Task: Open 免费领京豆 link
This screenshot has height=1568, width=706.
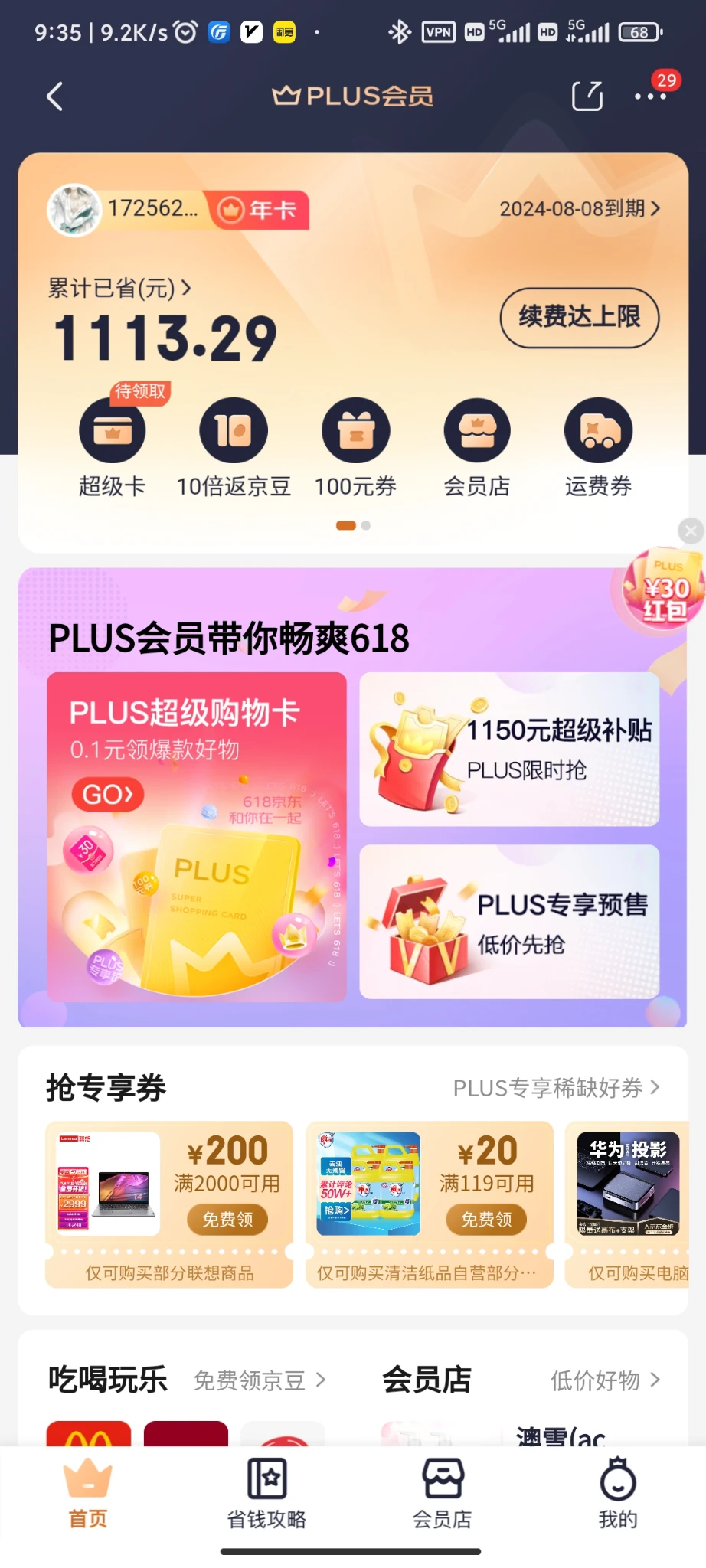Action: pos(260,1380)
